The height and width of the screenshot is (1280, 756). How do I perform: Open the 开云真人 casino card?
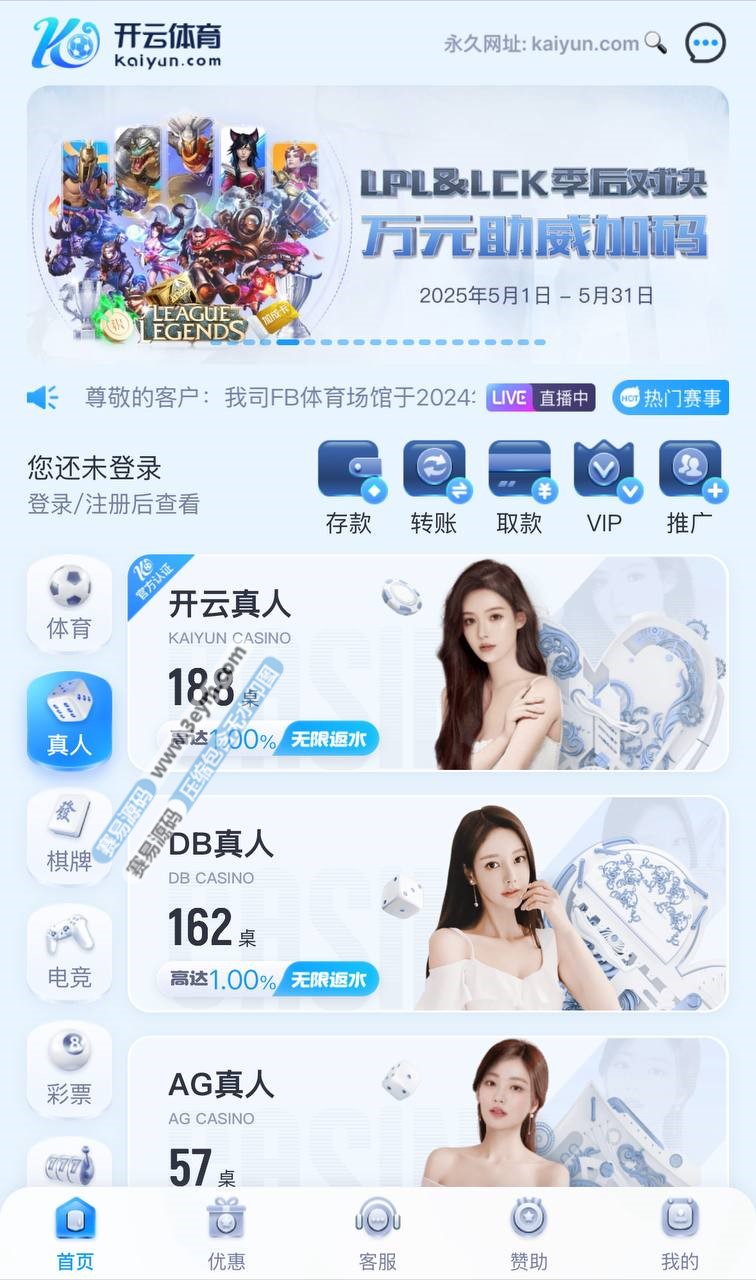point(427,663)
